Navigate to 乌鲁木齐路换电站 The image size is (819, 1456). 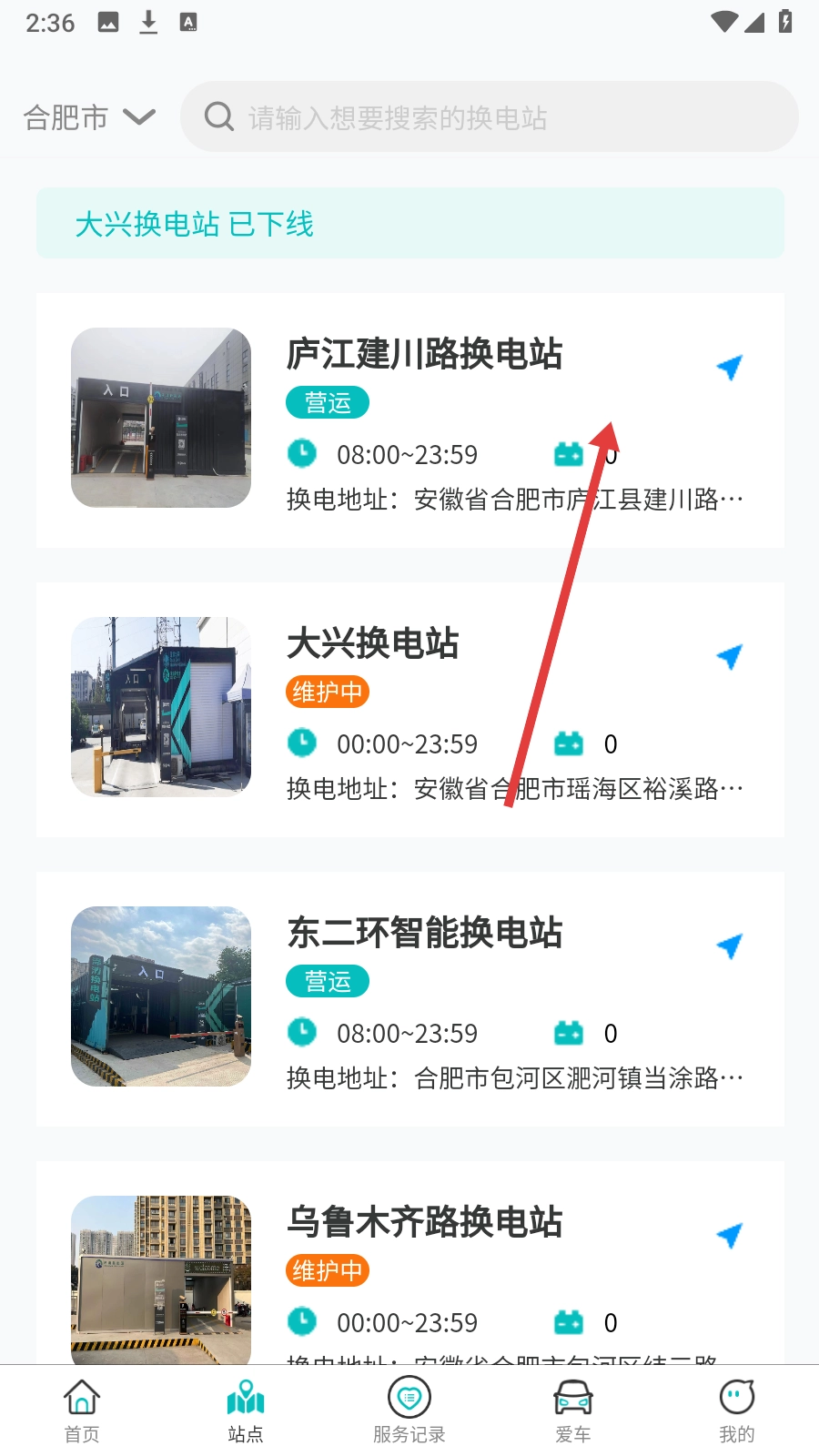pos(729,1236)
